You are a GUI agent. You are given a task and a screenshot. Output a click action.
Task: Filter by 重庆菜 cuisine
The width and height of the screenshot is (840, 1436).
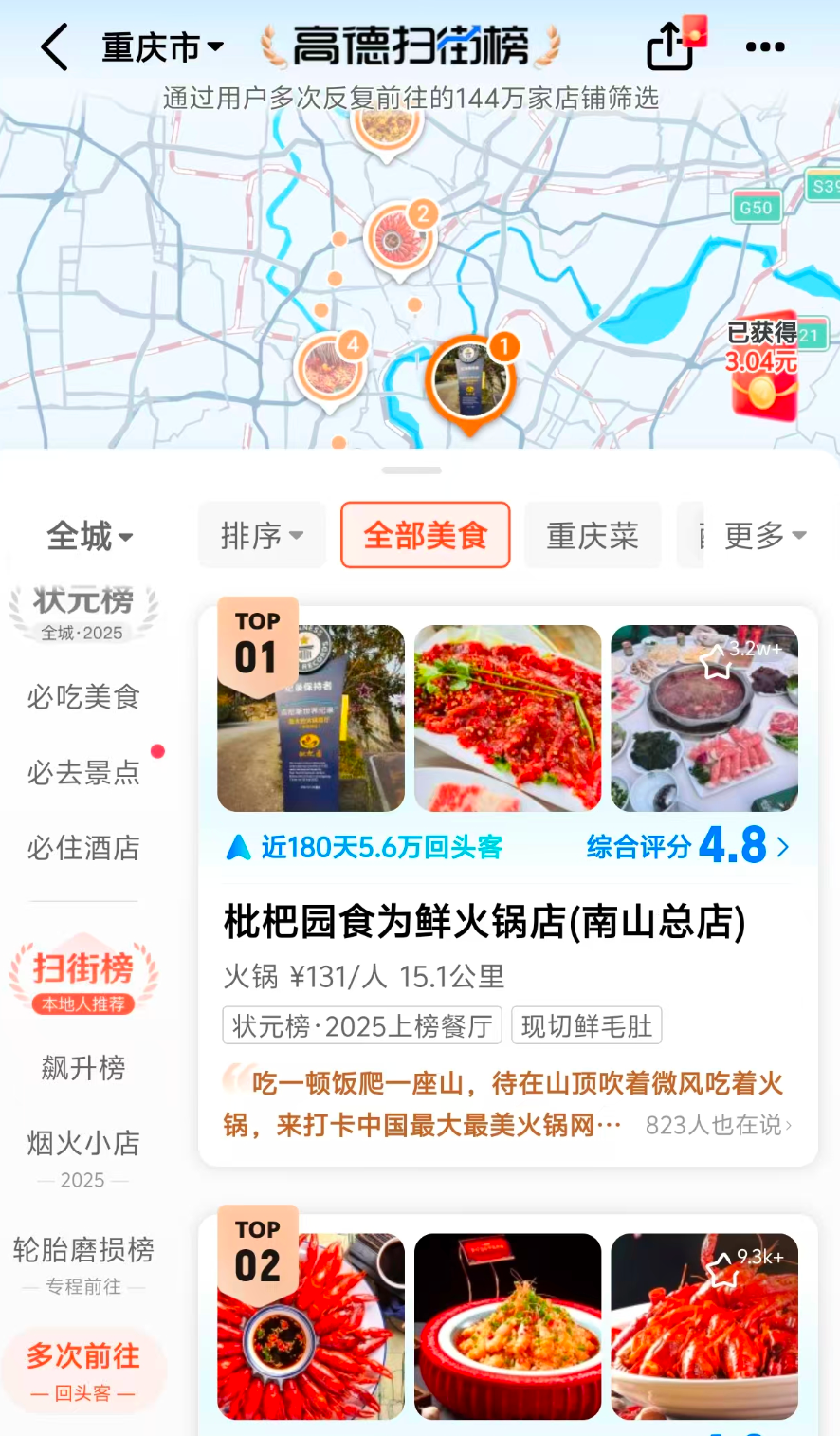[x=593, y=536]
